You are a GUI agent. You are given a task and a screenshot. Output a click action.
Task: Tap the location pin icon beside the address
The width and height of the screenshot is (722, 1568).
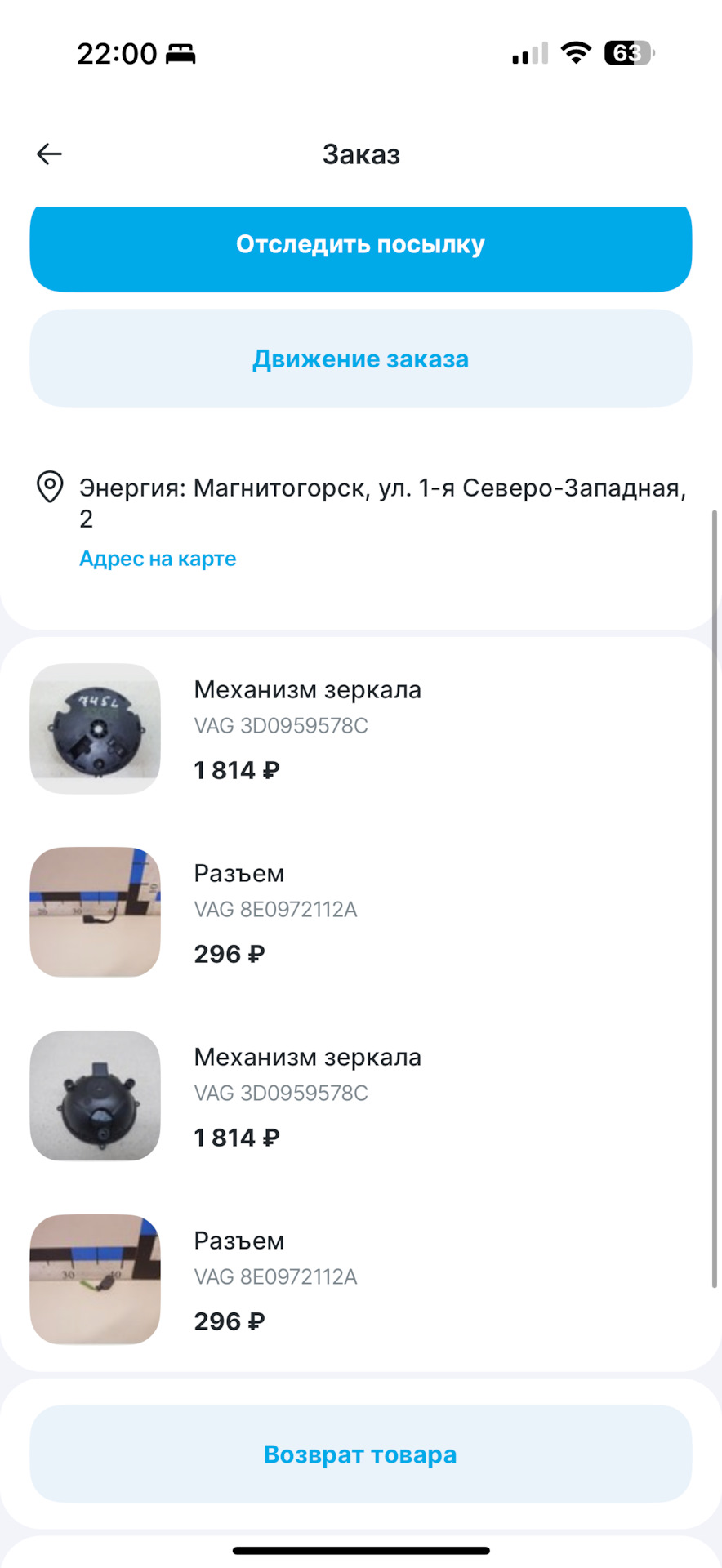pyautogui.click(x=49, y=486)
